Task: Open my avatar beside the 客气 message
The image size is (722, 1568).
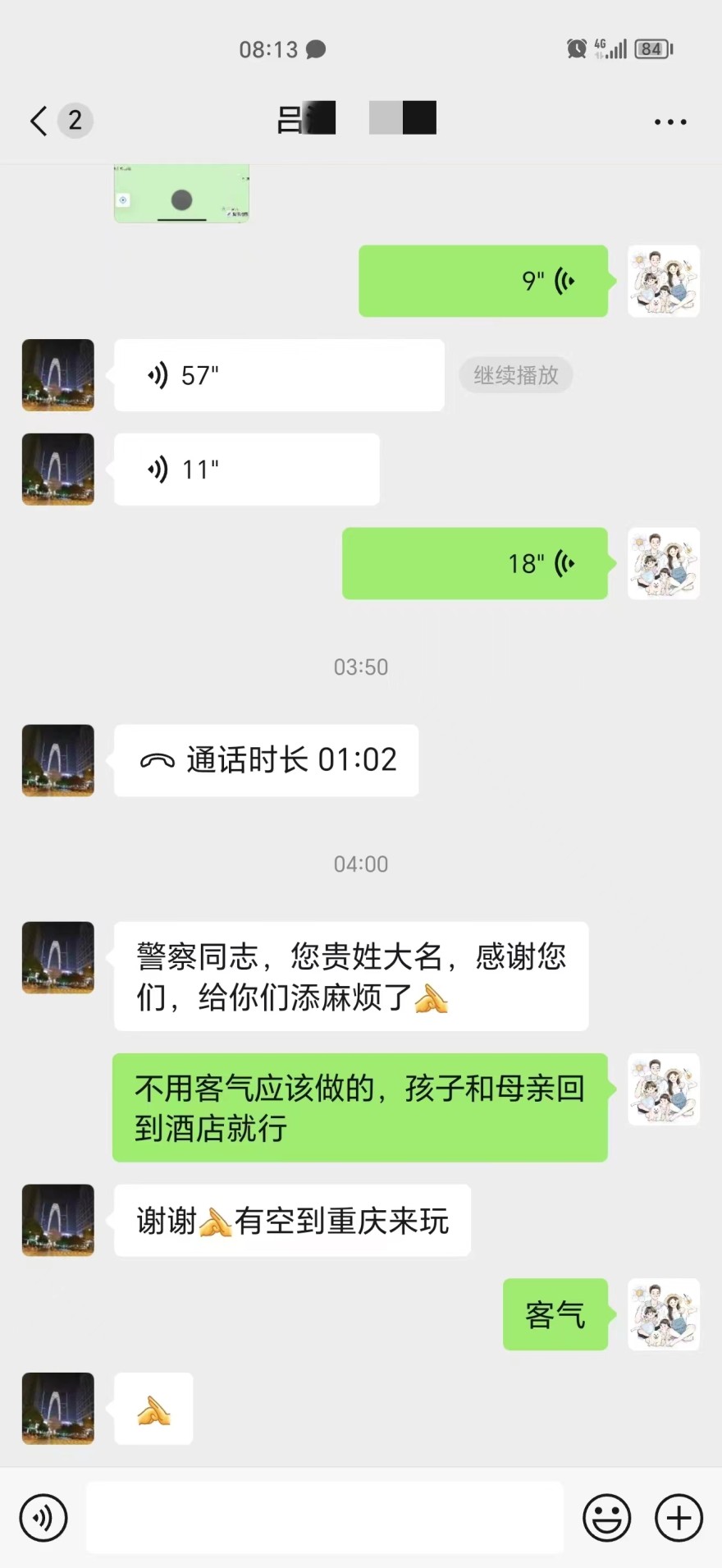Action: pyautogui.click(x=663, y=1314)
